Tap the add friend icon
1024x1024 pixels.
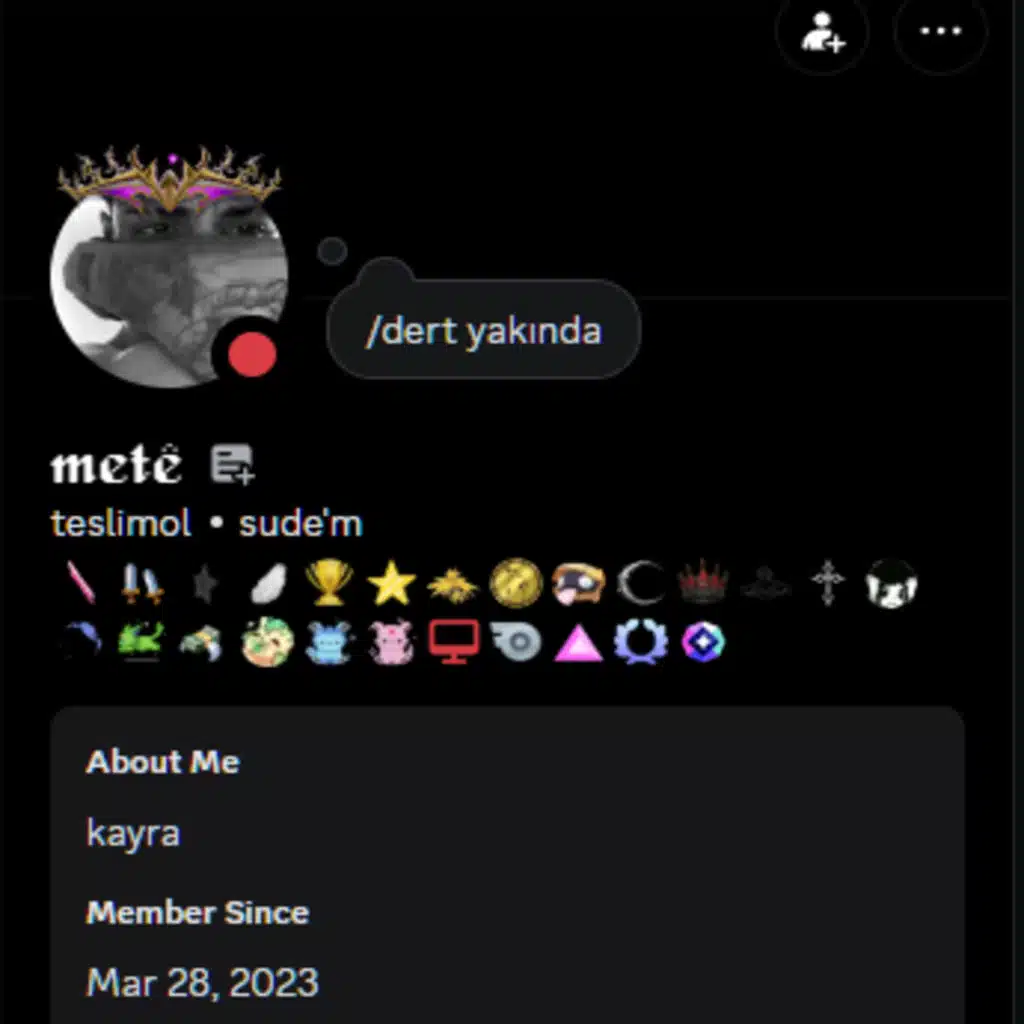coord(822,31)
